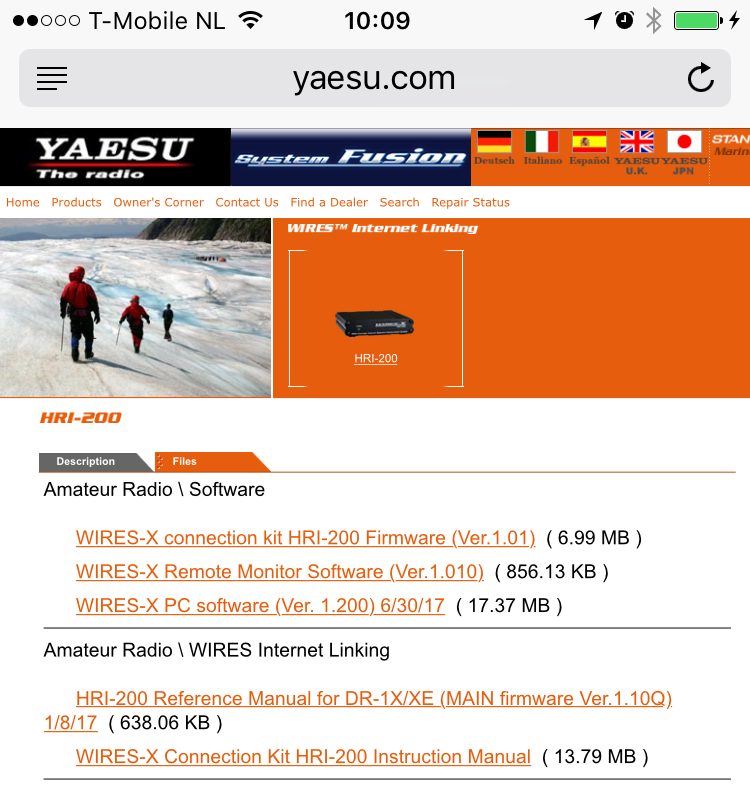Image resolution: width=750 pixels, height=790 pixels.
Task: Open Owner's Corner
Action: (158, 202)
